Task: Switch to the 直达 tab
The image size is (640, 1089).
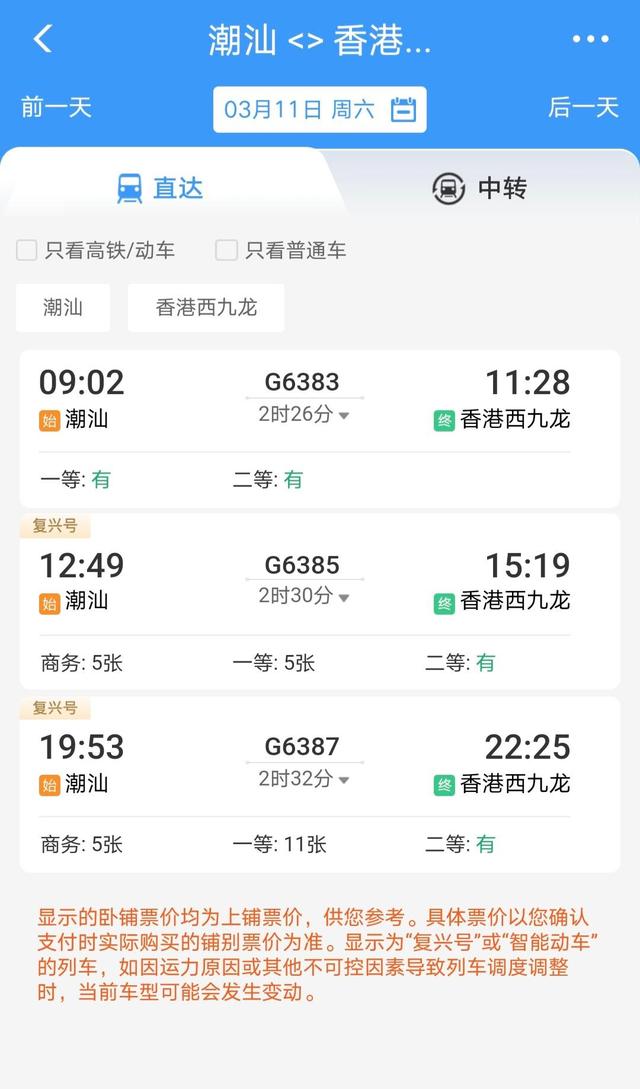Action: tap(160, 188)
